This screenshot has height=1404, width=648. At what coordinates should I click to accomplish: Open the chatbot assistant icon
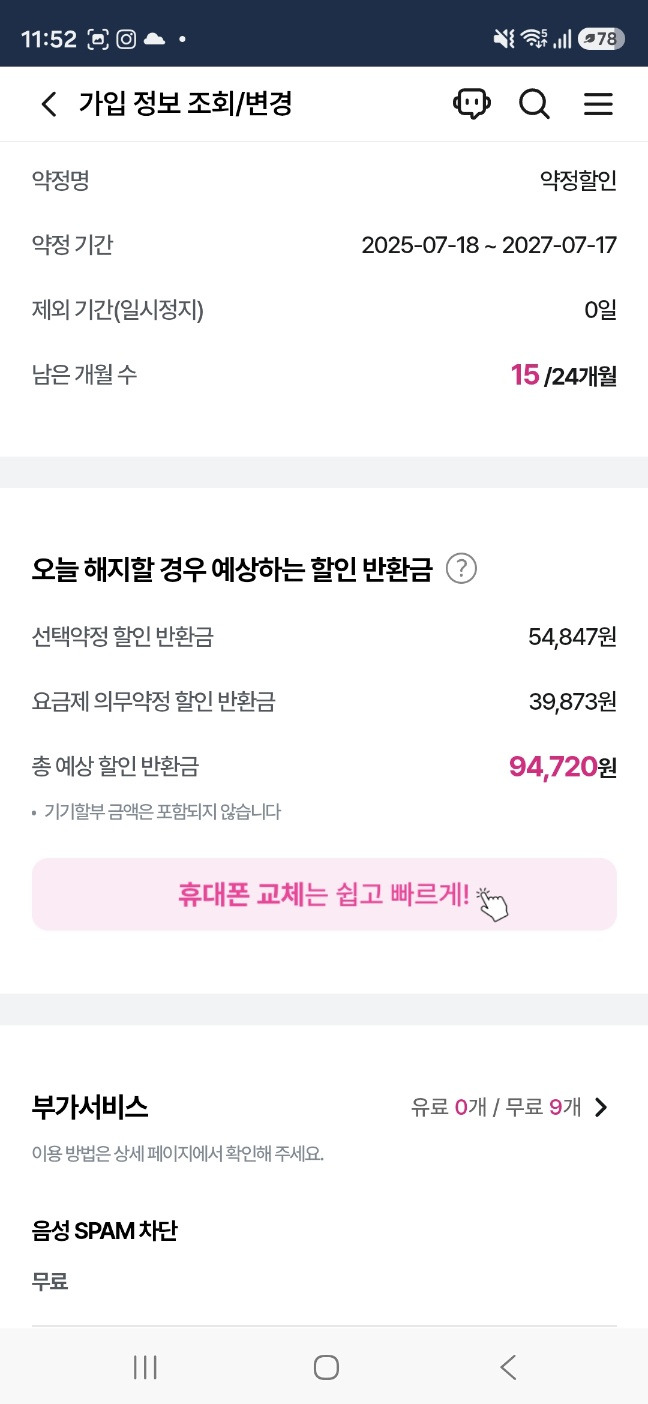pyautogui.click(x=471, y=104)
